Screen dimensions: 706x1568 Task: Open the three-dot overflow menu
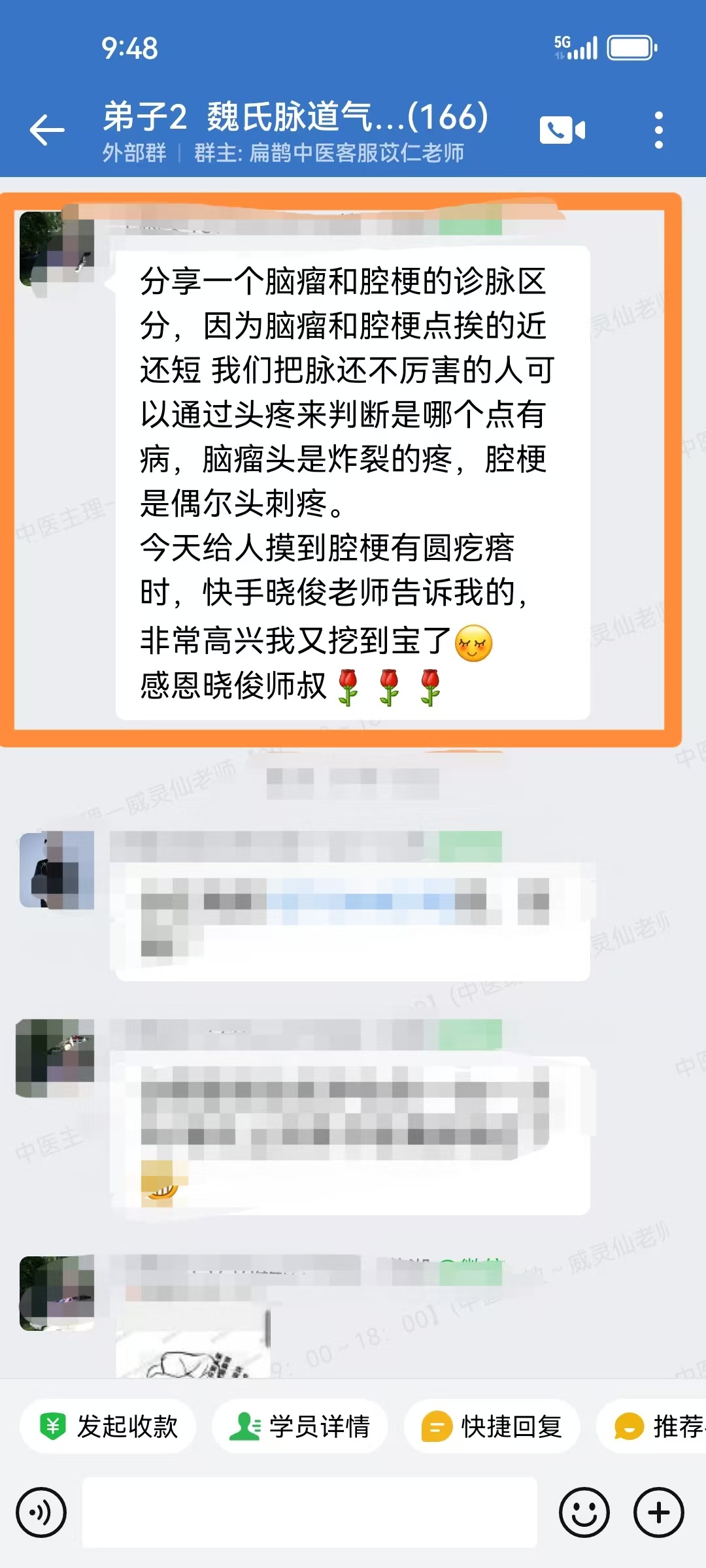click(658, 130)
